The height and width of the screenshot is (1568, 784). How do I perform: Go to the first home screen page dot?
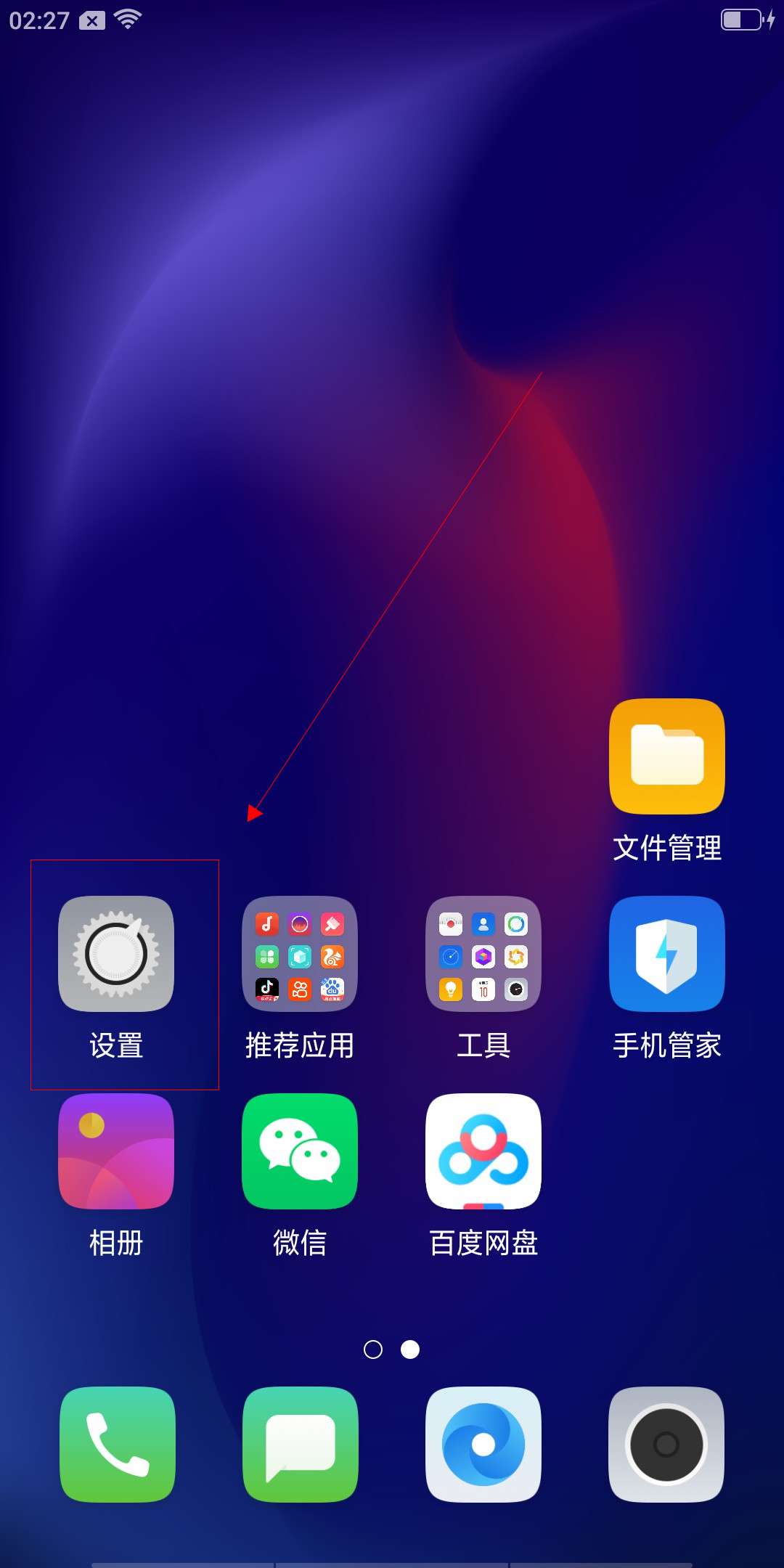coord(373,1349)
